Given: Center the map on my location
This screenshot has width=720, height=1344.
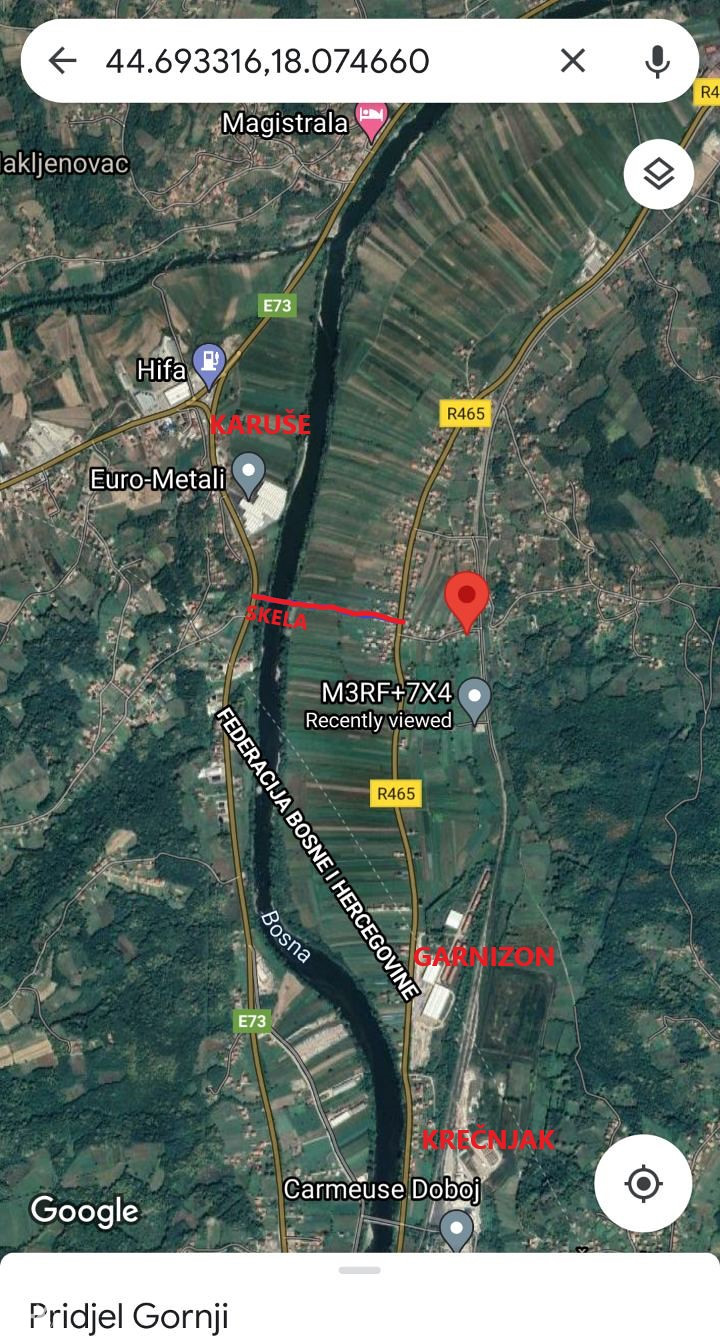Looking at the screenshot, I should point(643,1183).
